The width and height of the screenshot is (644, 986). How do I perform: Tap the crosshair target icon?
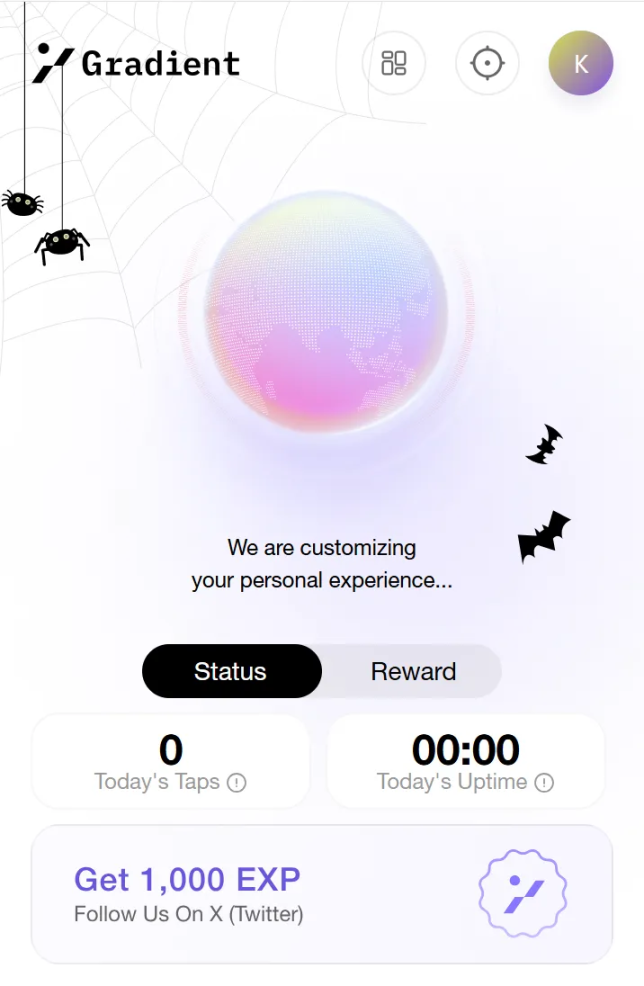(x=487, y=63)
